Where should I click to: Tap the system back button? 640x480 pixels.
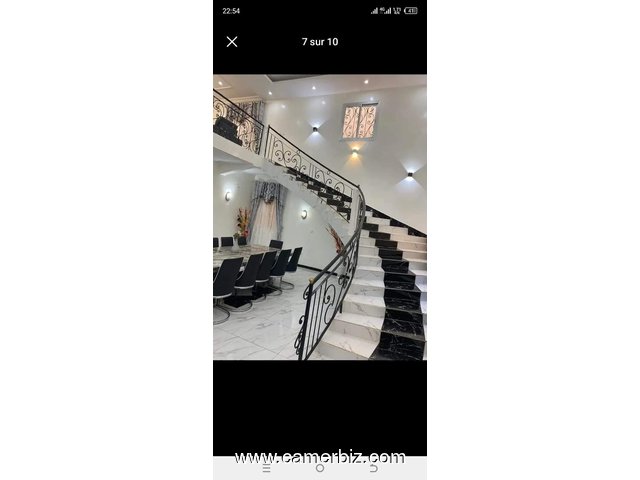(x=374, y=468)
